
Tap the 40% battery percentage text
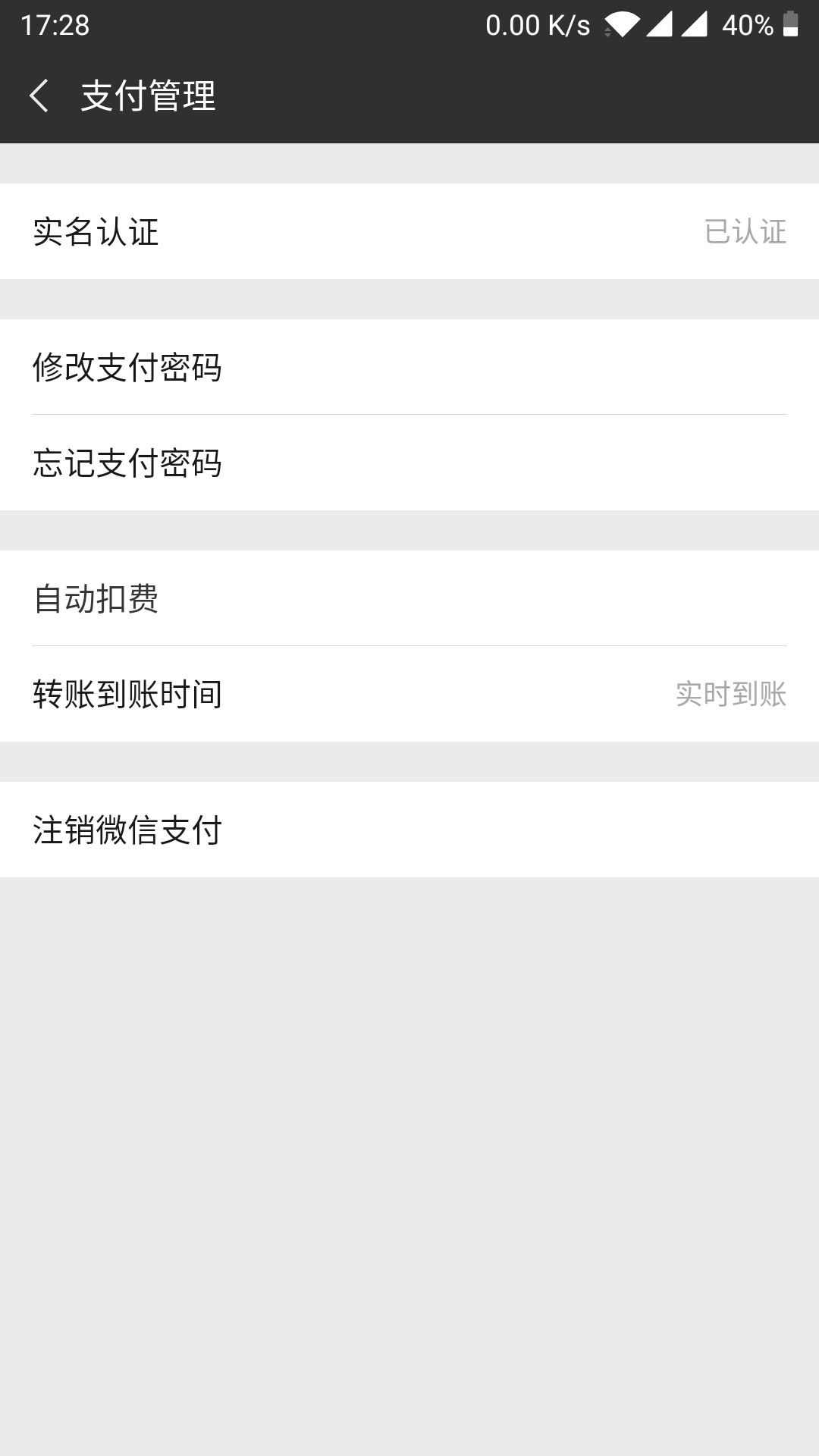[747, 23]
